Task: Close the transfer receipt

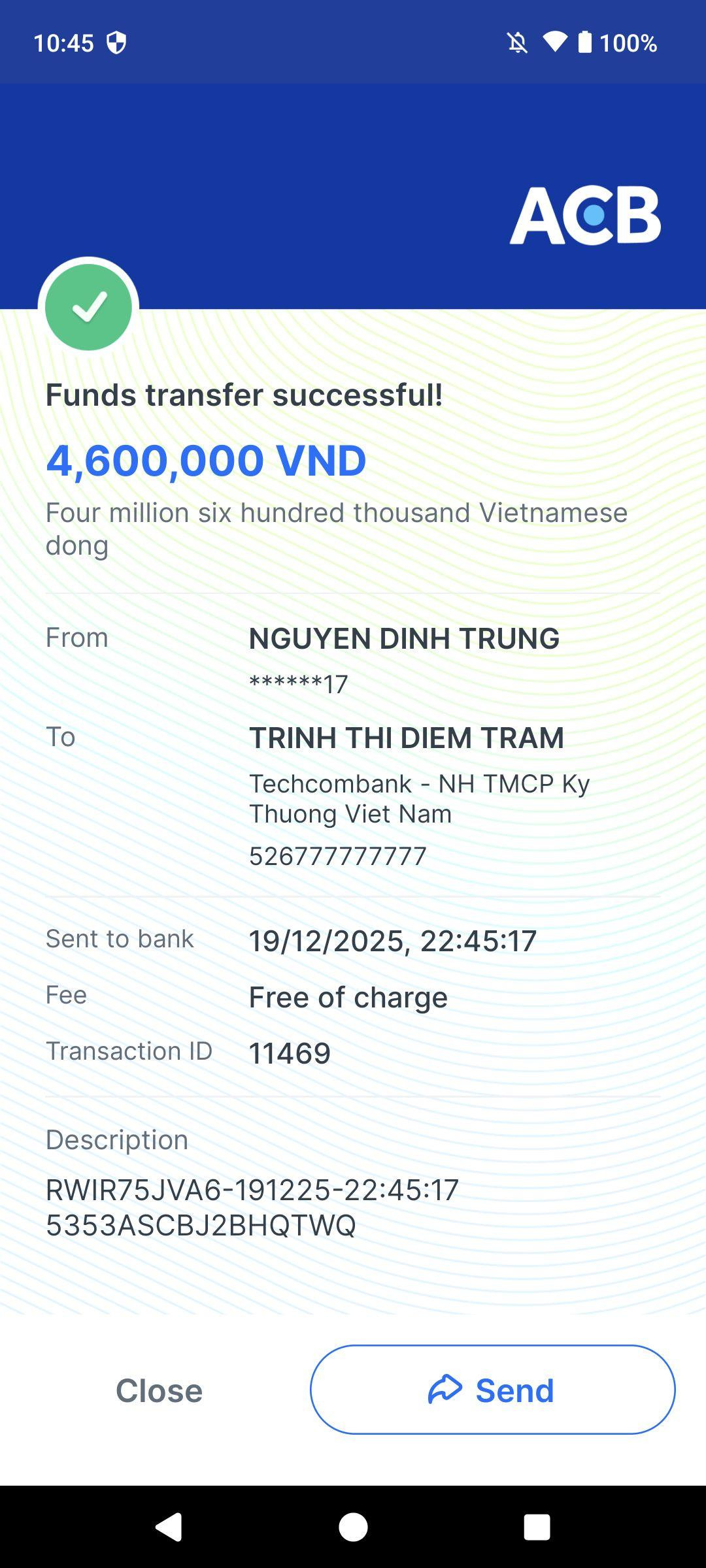Action: click(159, 1390)
